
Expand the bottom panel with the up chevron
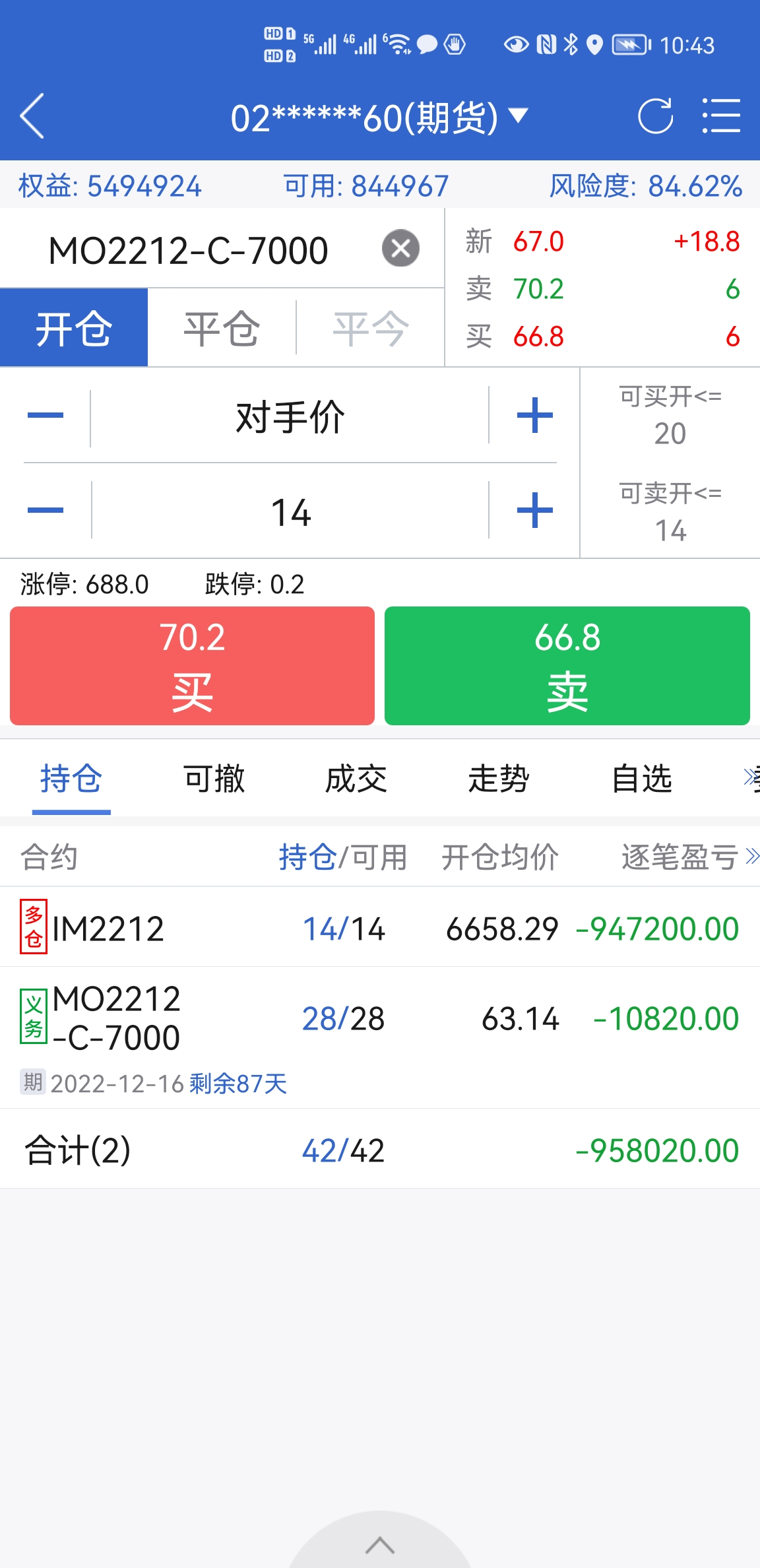(380, 1545)
